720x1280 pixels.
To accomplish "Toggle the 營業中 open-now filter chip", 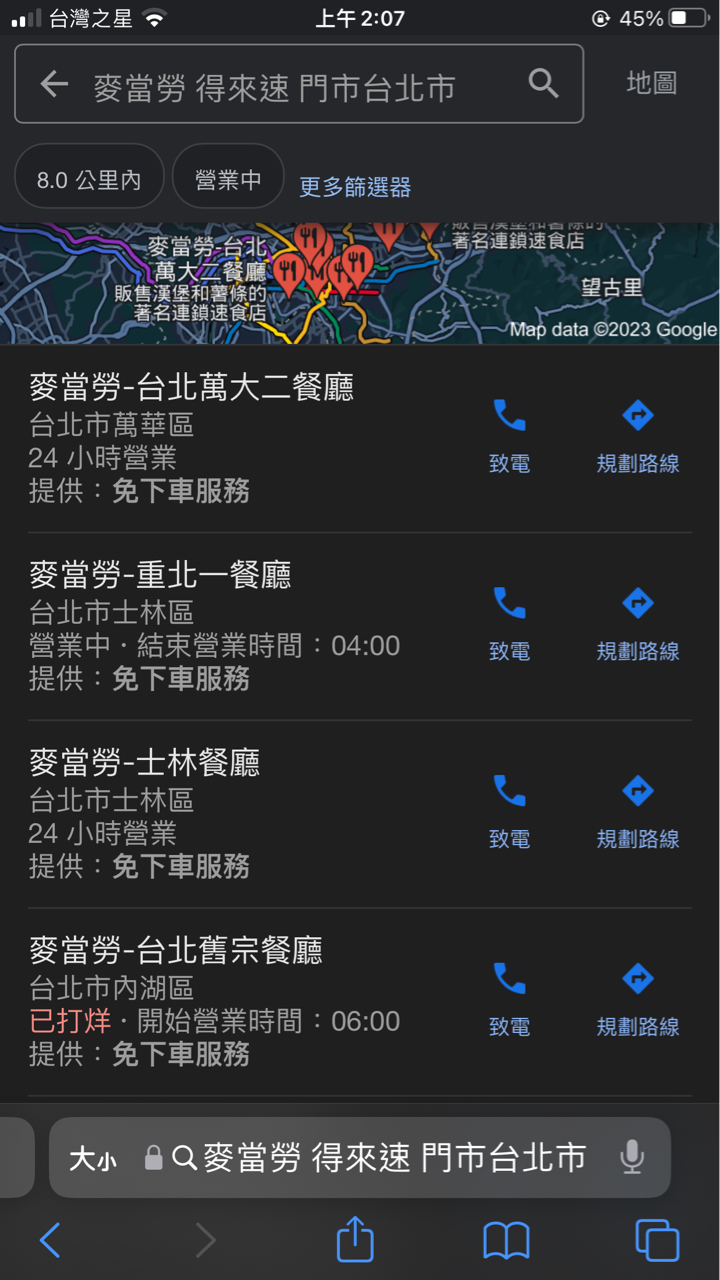I will 228,180.
